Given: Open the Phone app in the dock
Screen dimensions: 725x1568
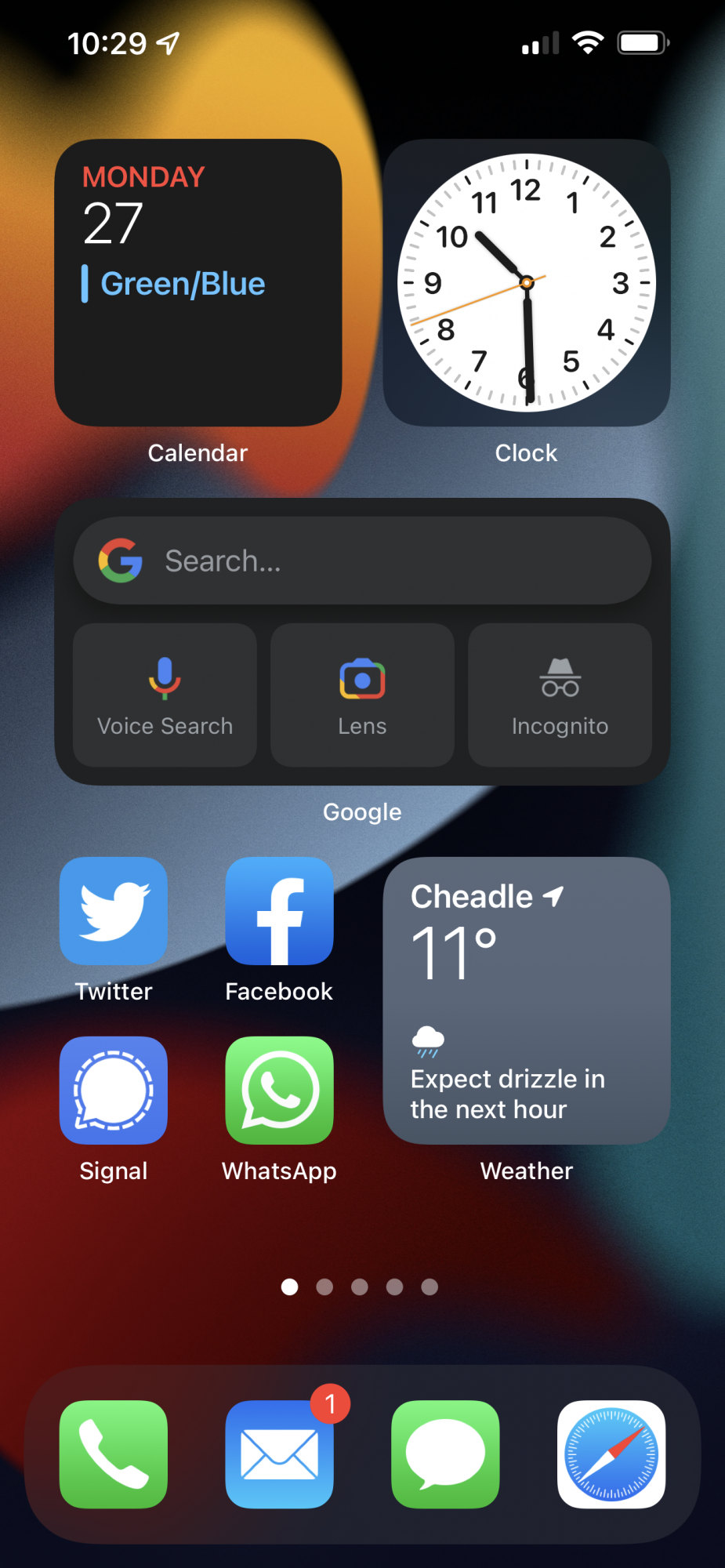Looking at the screenshot, I should [114, 1454].
